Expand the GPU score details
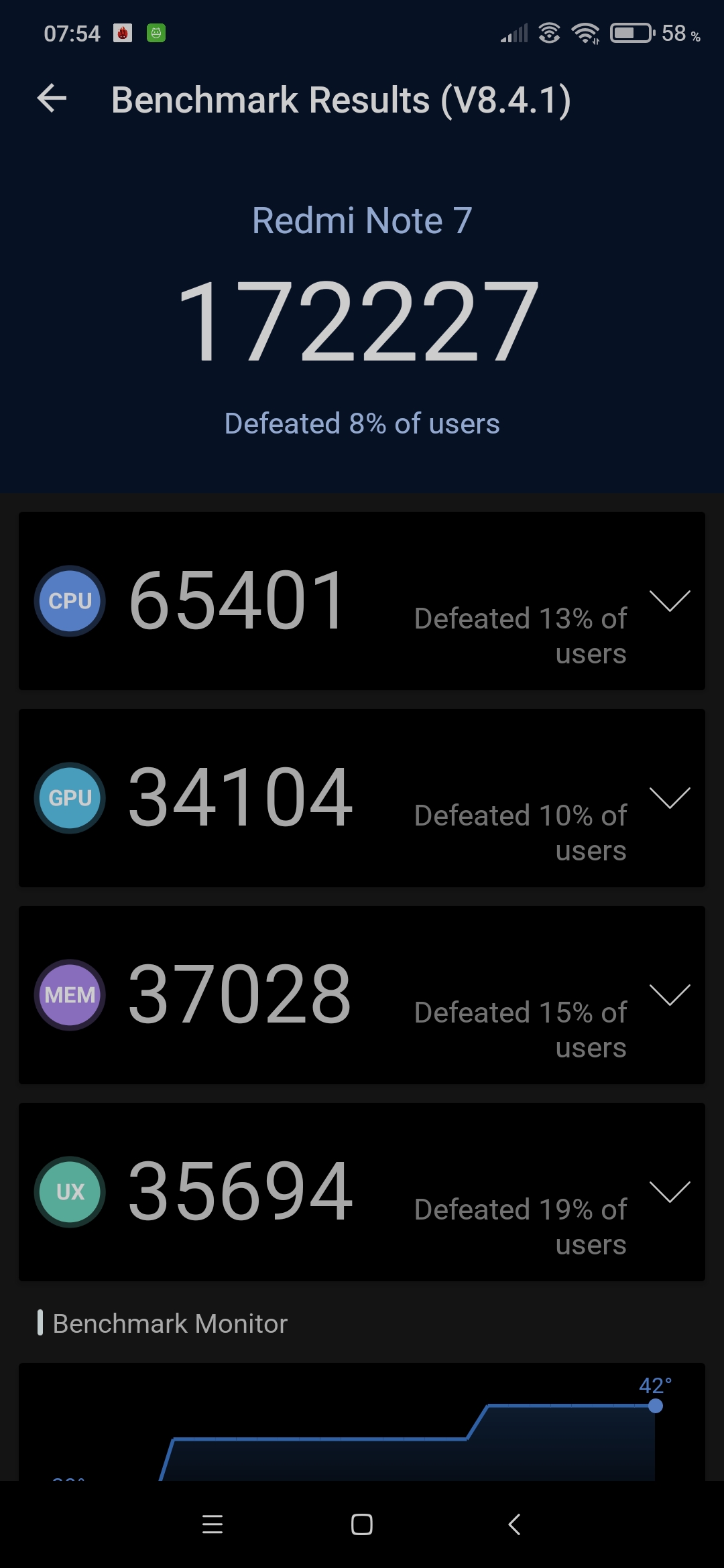The width and height of the screenshot is (724, 1568). pyautogui.click(x=670, y=798)
